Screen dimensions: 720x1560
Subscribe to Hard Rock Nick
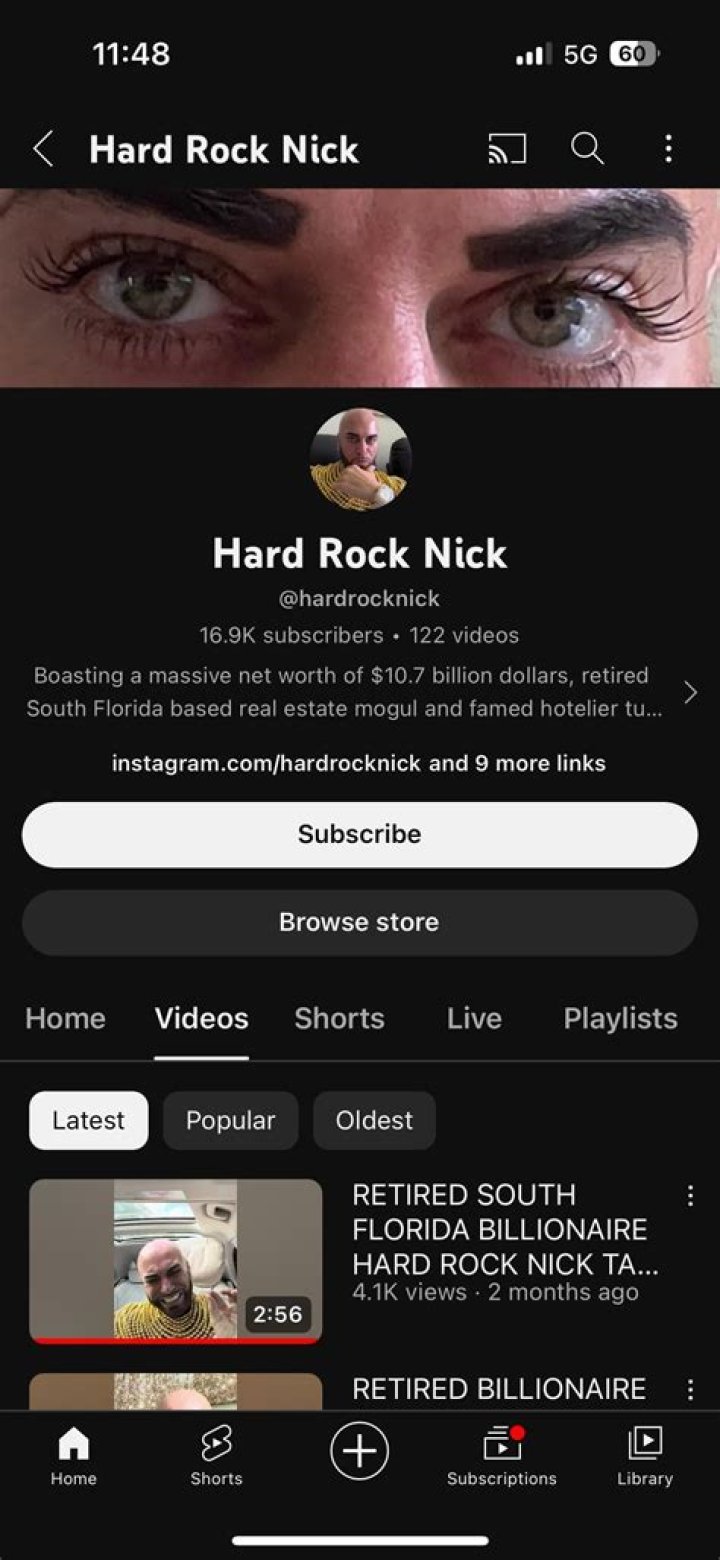pyautogui.click(x=360, y=833)
